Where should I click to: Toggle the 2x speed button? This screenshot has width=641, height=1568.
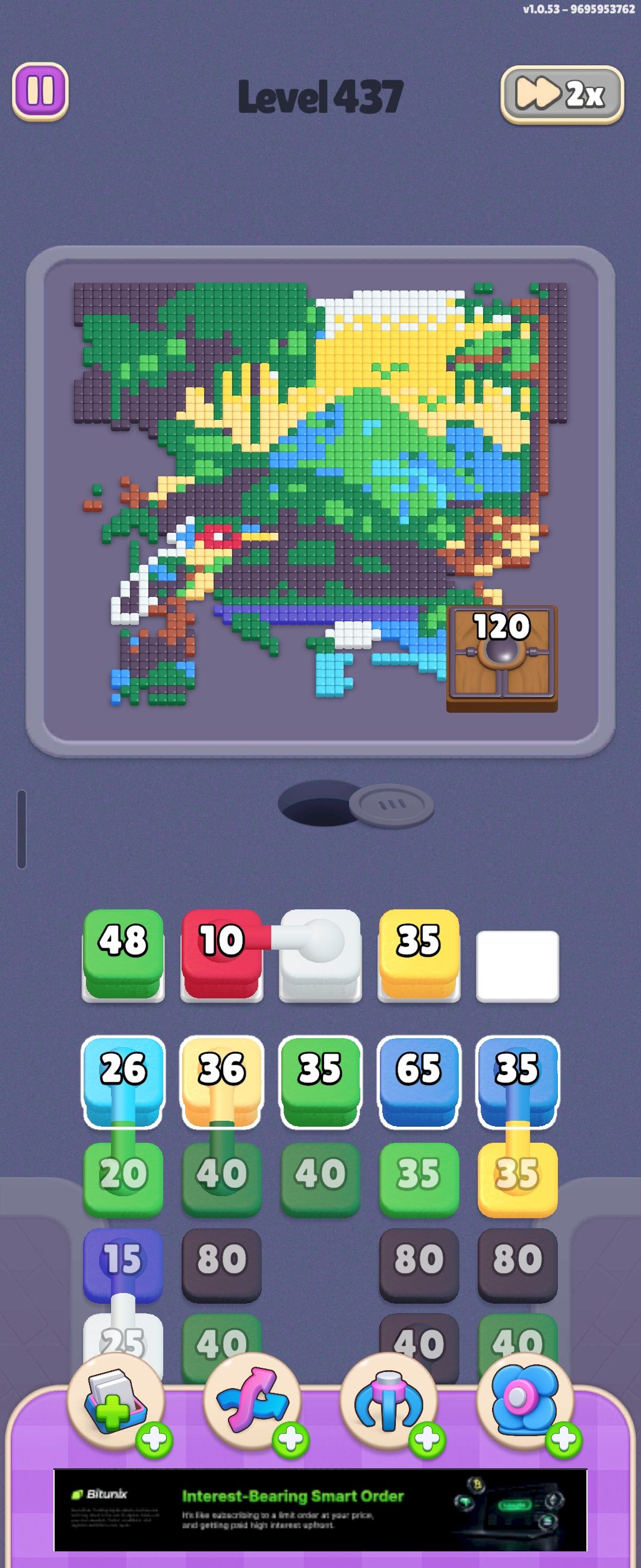click(x=562, y=94)
